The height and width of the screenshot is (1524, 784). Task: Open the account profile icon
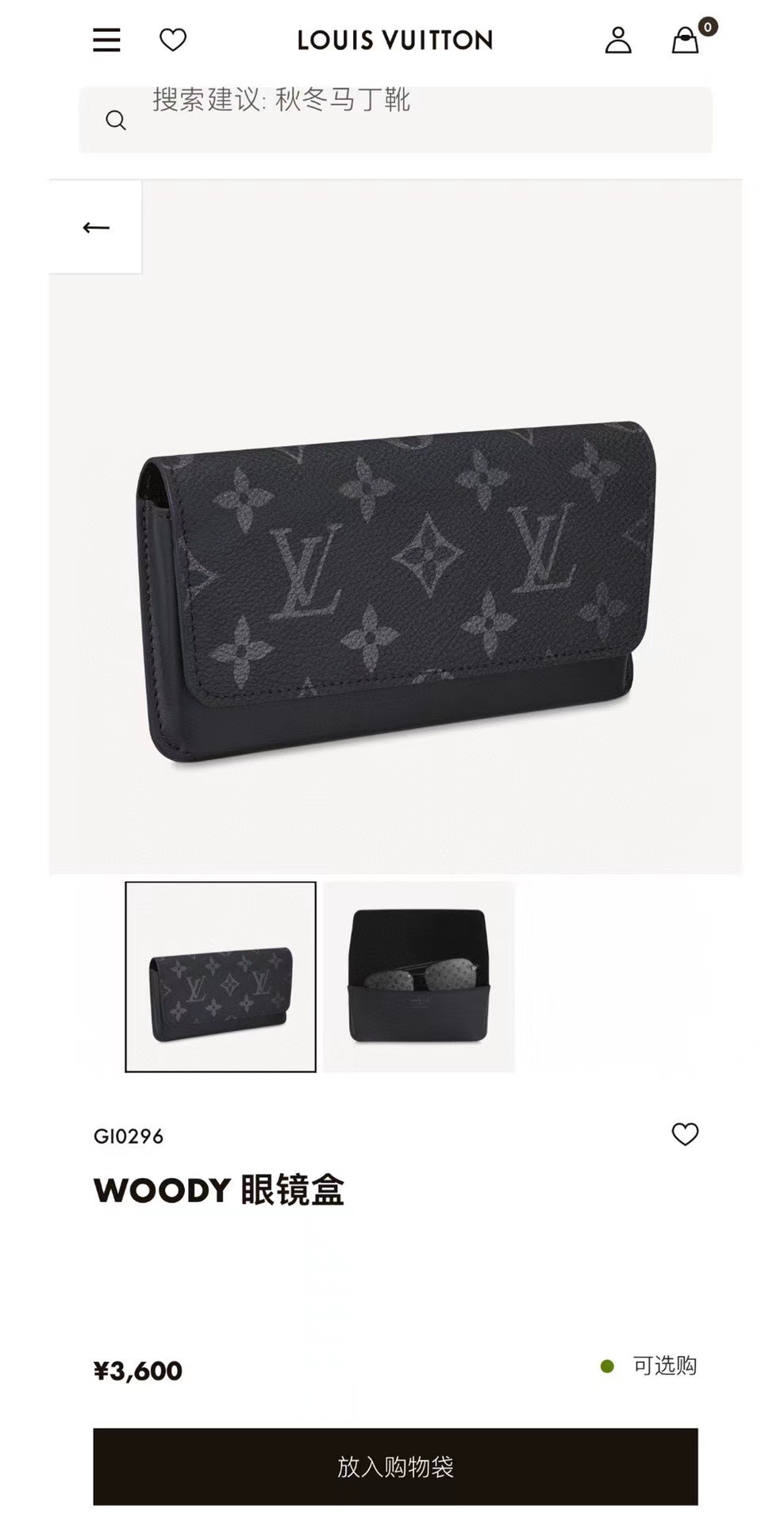(617, 40)
